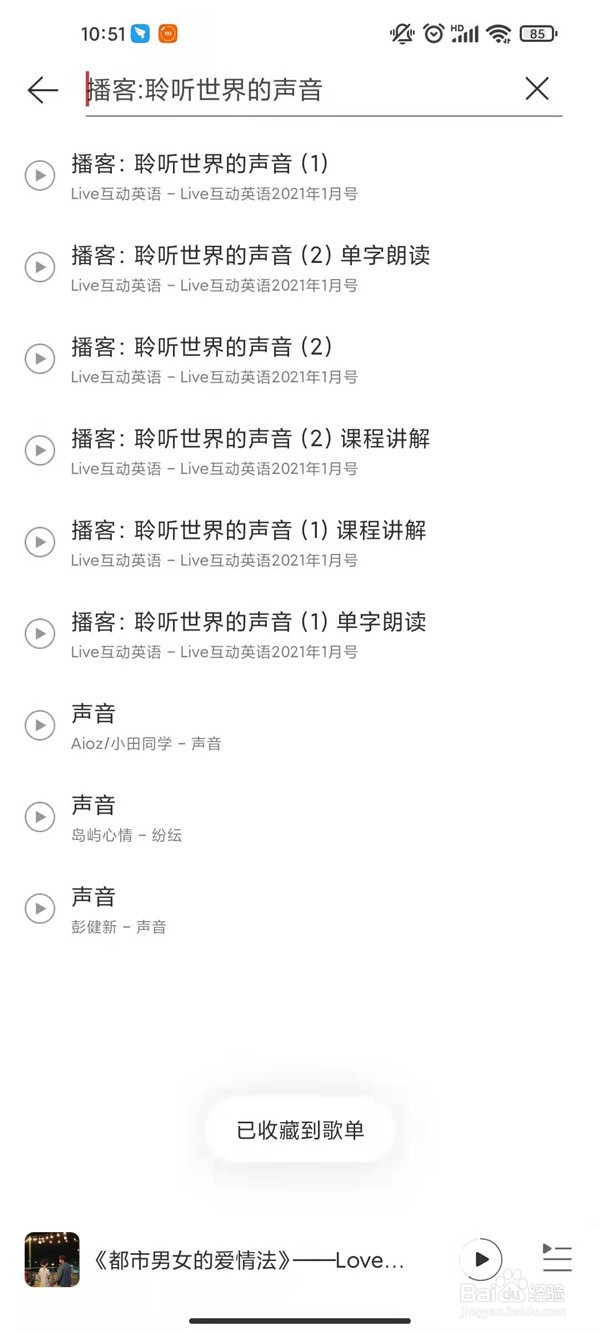The height and width of the screenshot is (1333, 600).
Task: Open result 聆听世界的声音 (1) 课程讲解
Action: tap(300, 543)
